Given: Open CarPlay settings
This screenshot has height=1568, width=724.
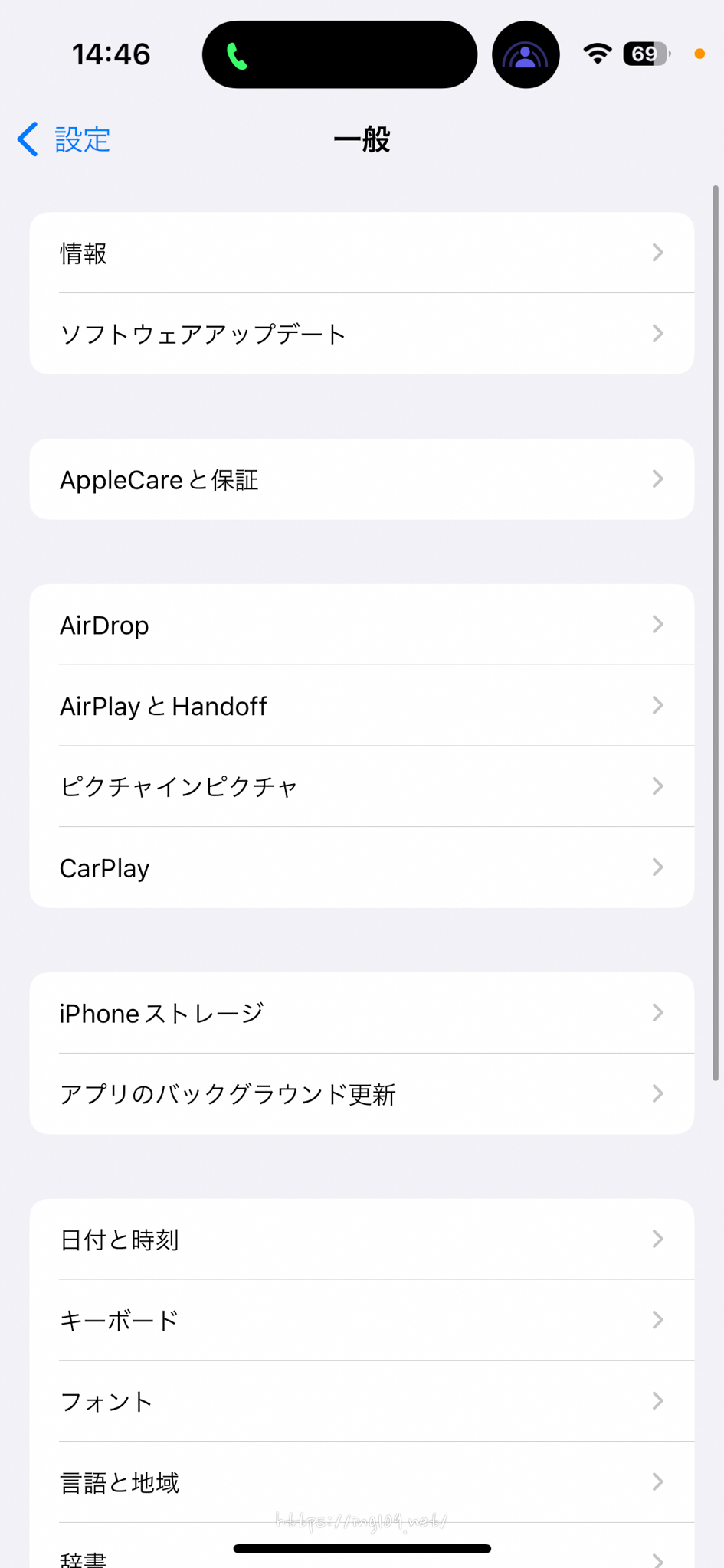Looking at the screenshot, I should 362,867.
